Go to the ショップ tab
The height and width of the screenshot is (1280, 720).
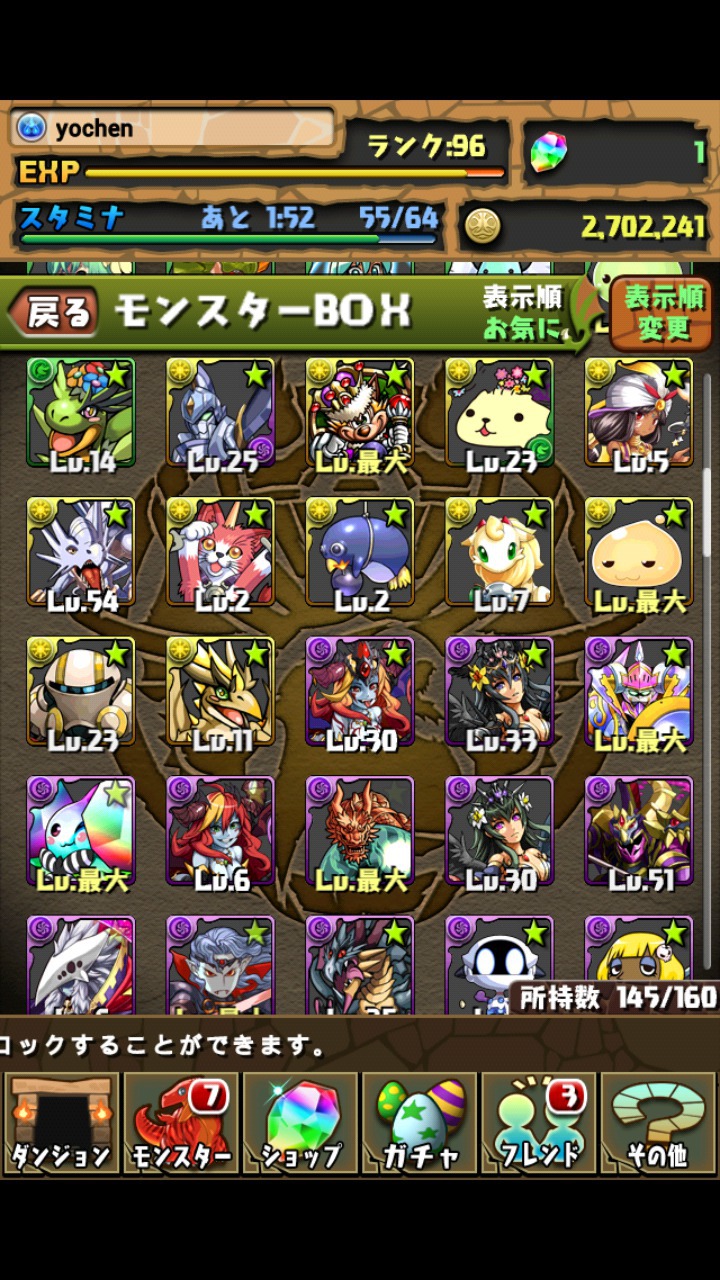tap(300, 1123)
